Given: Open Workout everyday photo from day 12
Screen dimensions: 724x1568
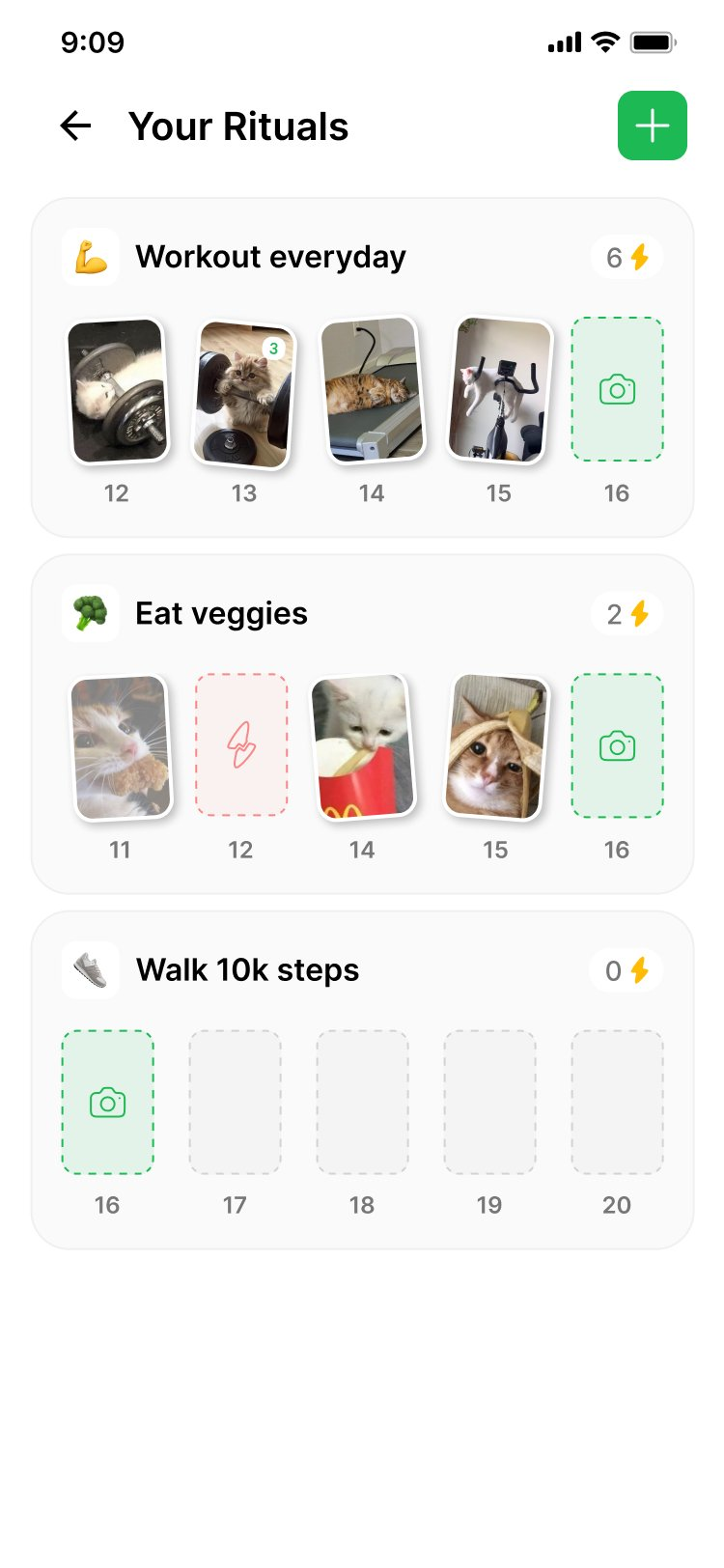Looking at the screenshot, I should pos(117,391).
